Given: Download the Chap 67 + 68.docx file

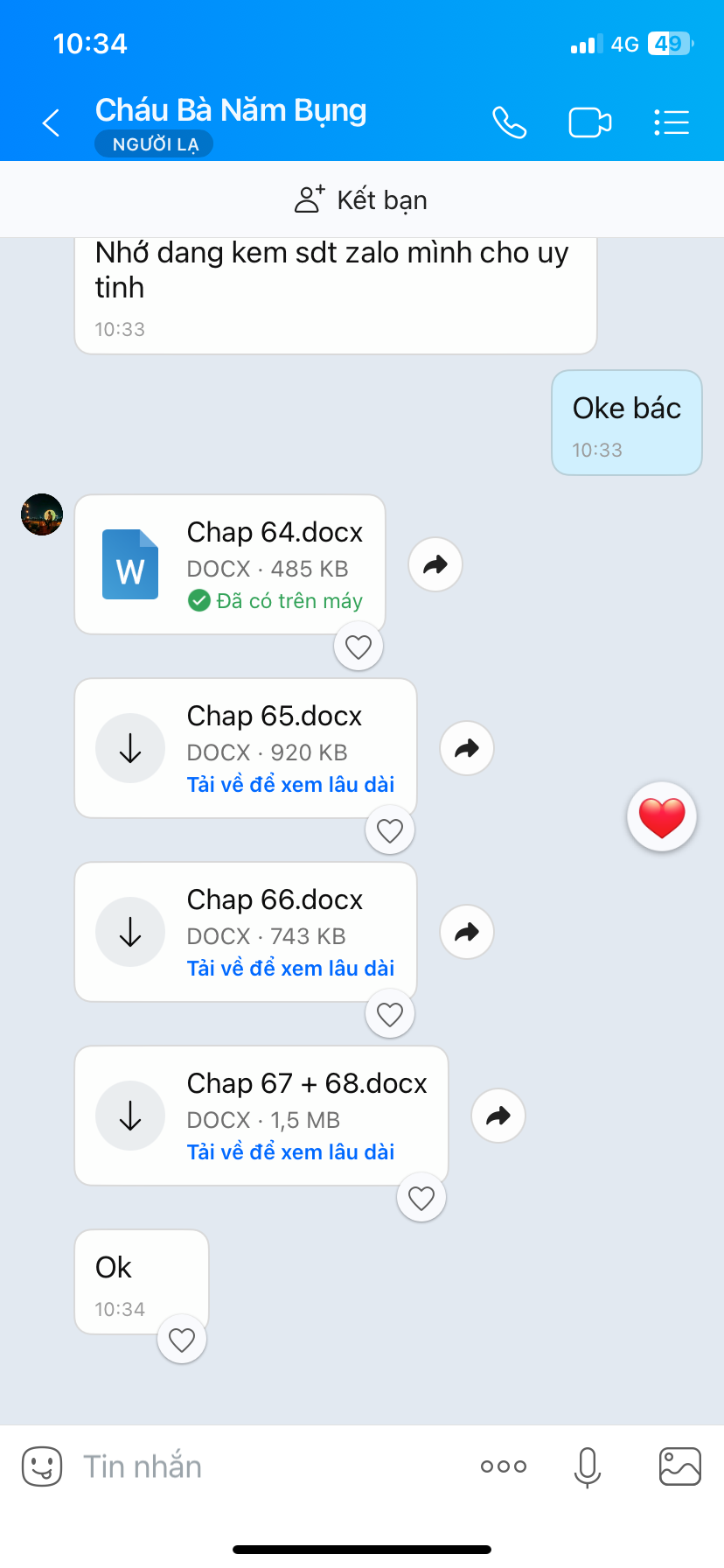Looking at the screenshot, I should click(130, 1116).
